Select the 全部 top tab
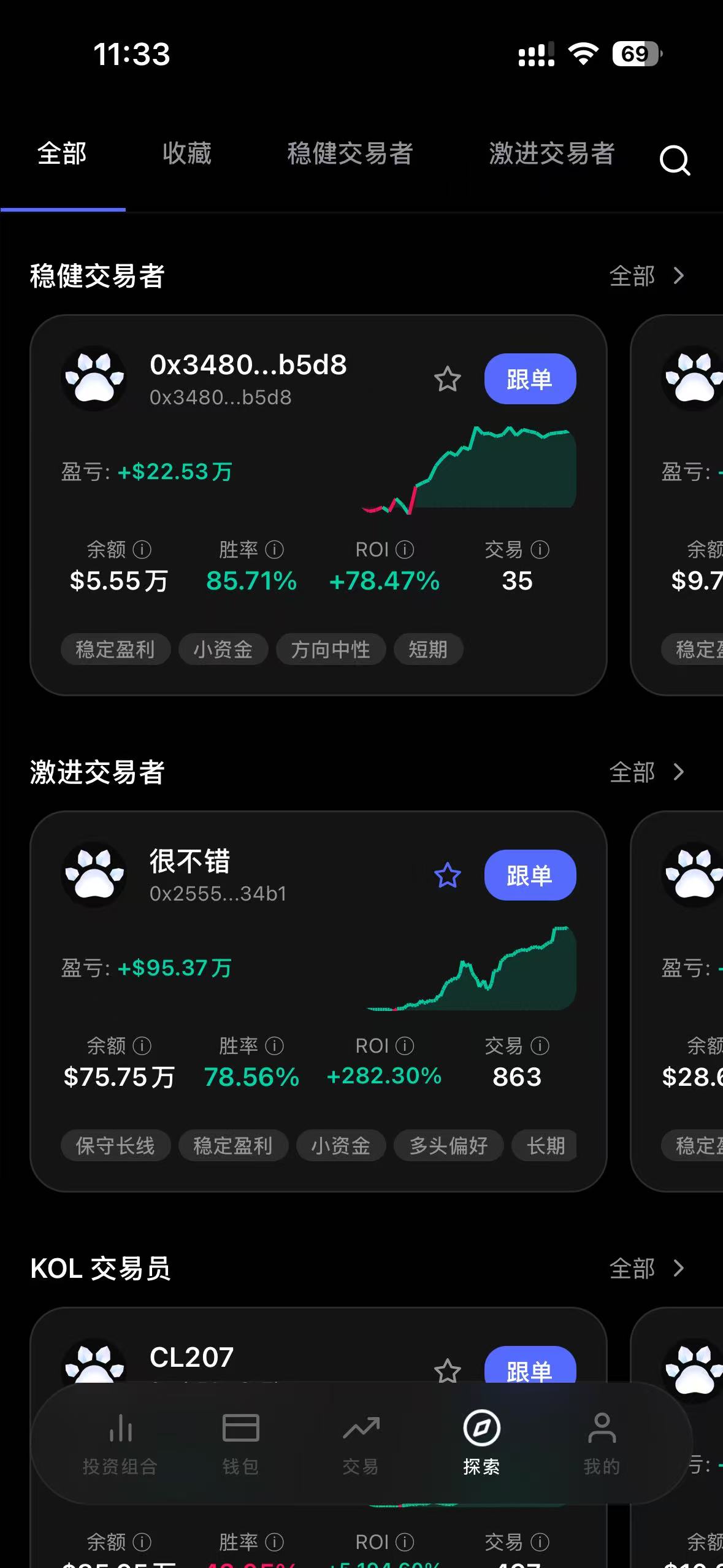The height and width of the screenshot is (1568, 723). click(x=62, y=153)
